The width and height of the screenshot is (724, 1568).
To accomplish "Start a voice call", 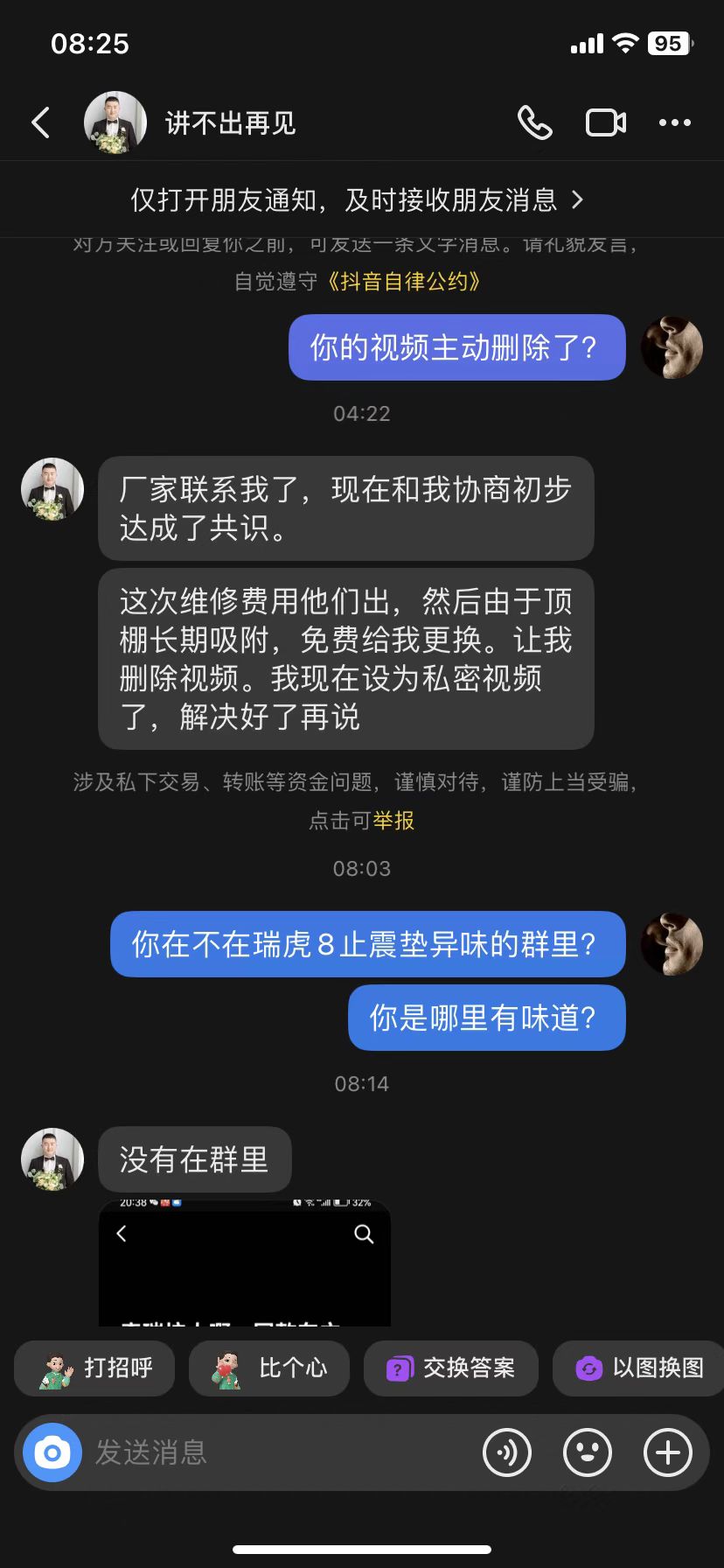I will pos(534,122).
